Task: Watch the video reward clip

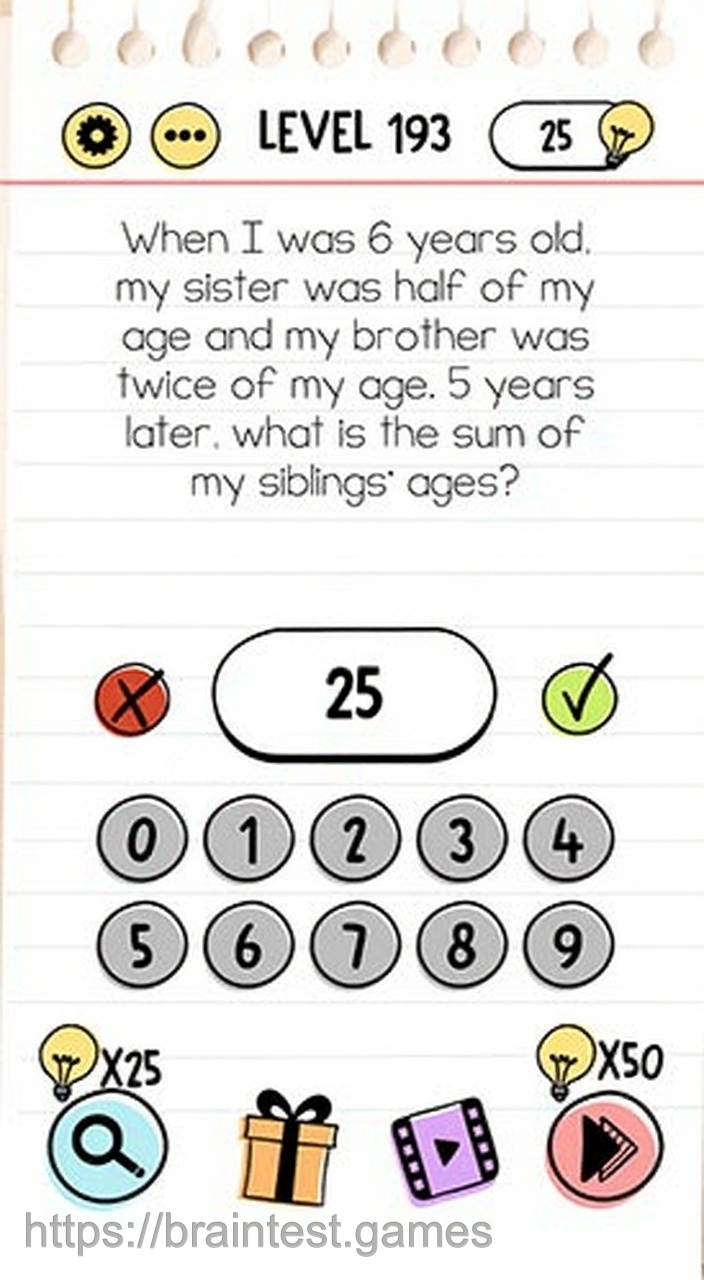Action: (x=444, y=1148)
